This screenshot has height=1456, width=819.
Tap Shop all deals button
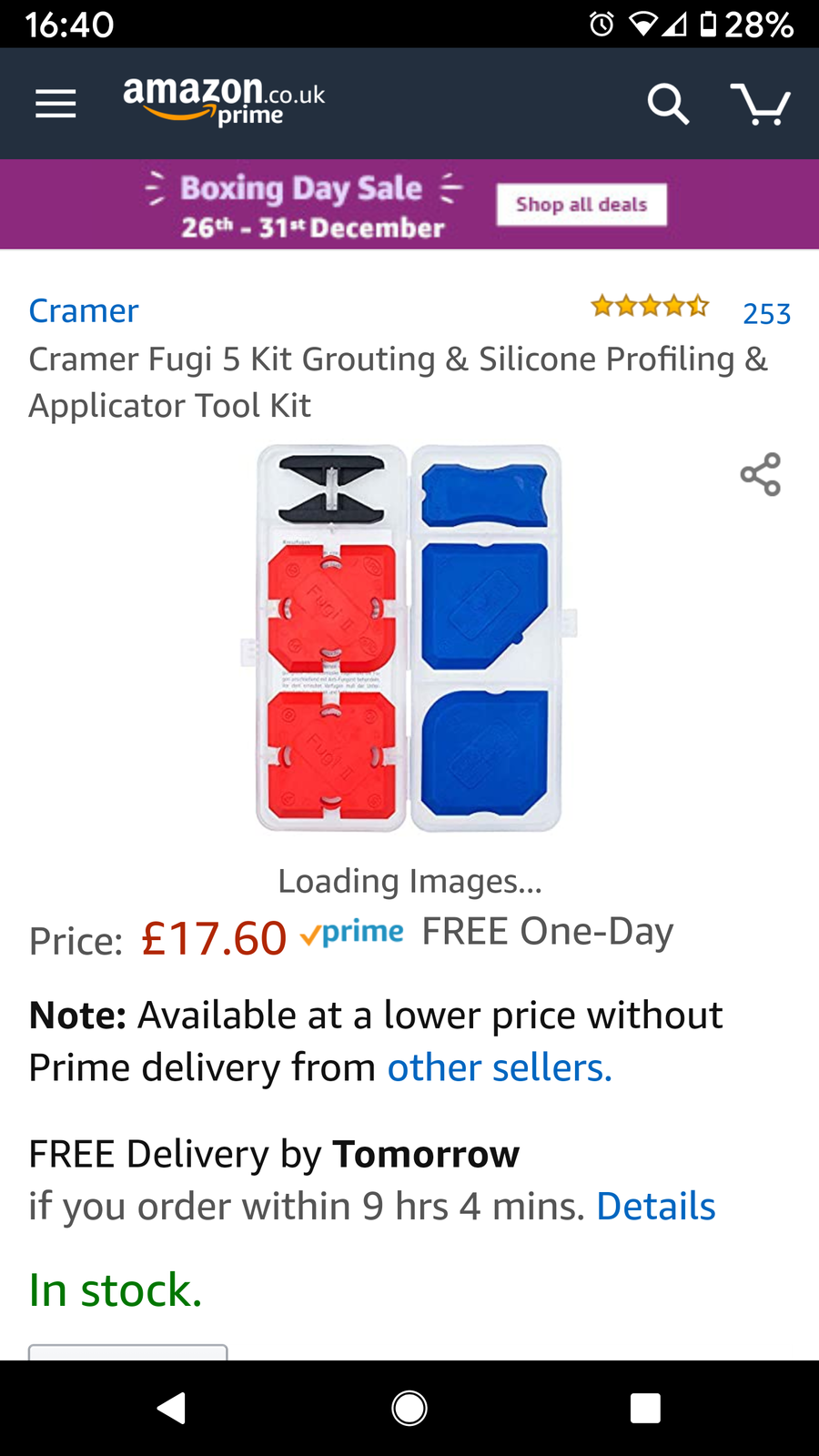(581, 205)
